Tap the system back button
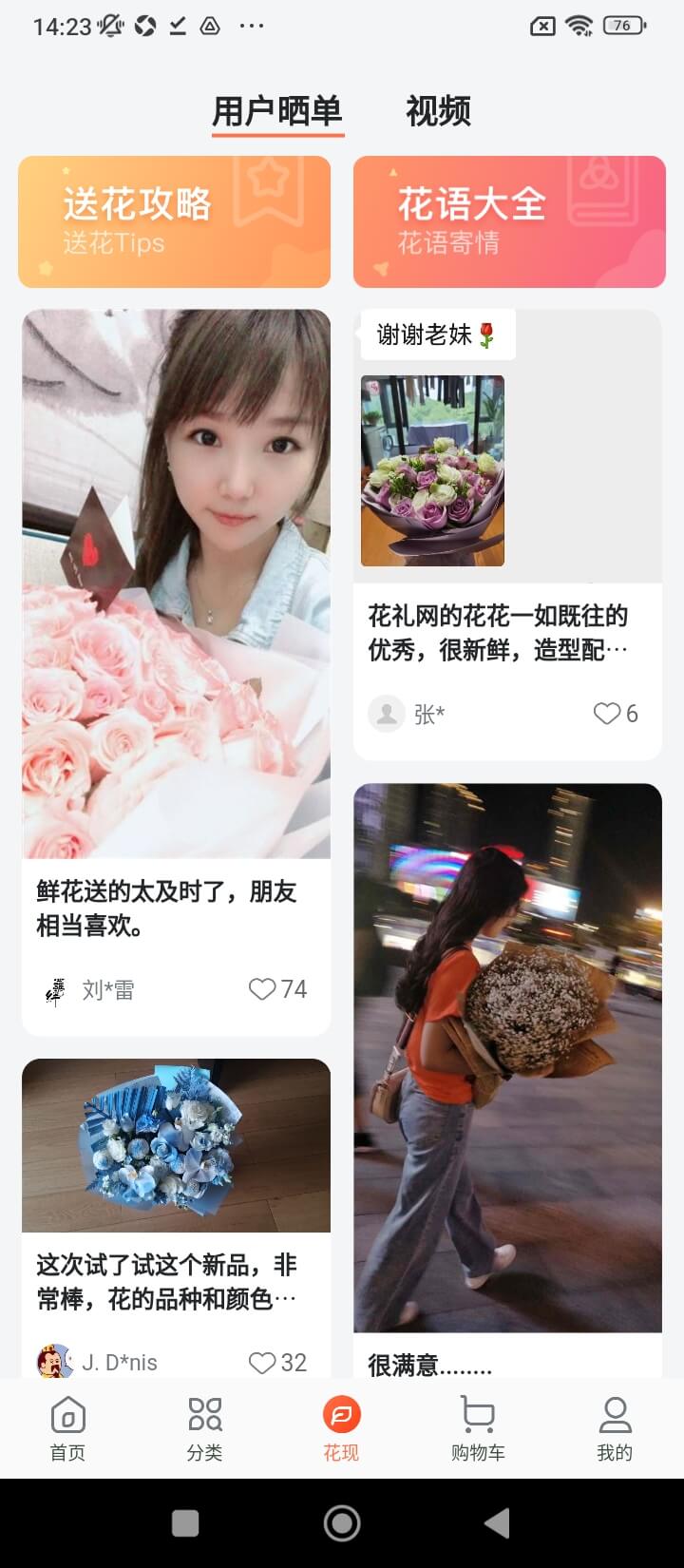684x1568 pixels. click(497, 1523)
